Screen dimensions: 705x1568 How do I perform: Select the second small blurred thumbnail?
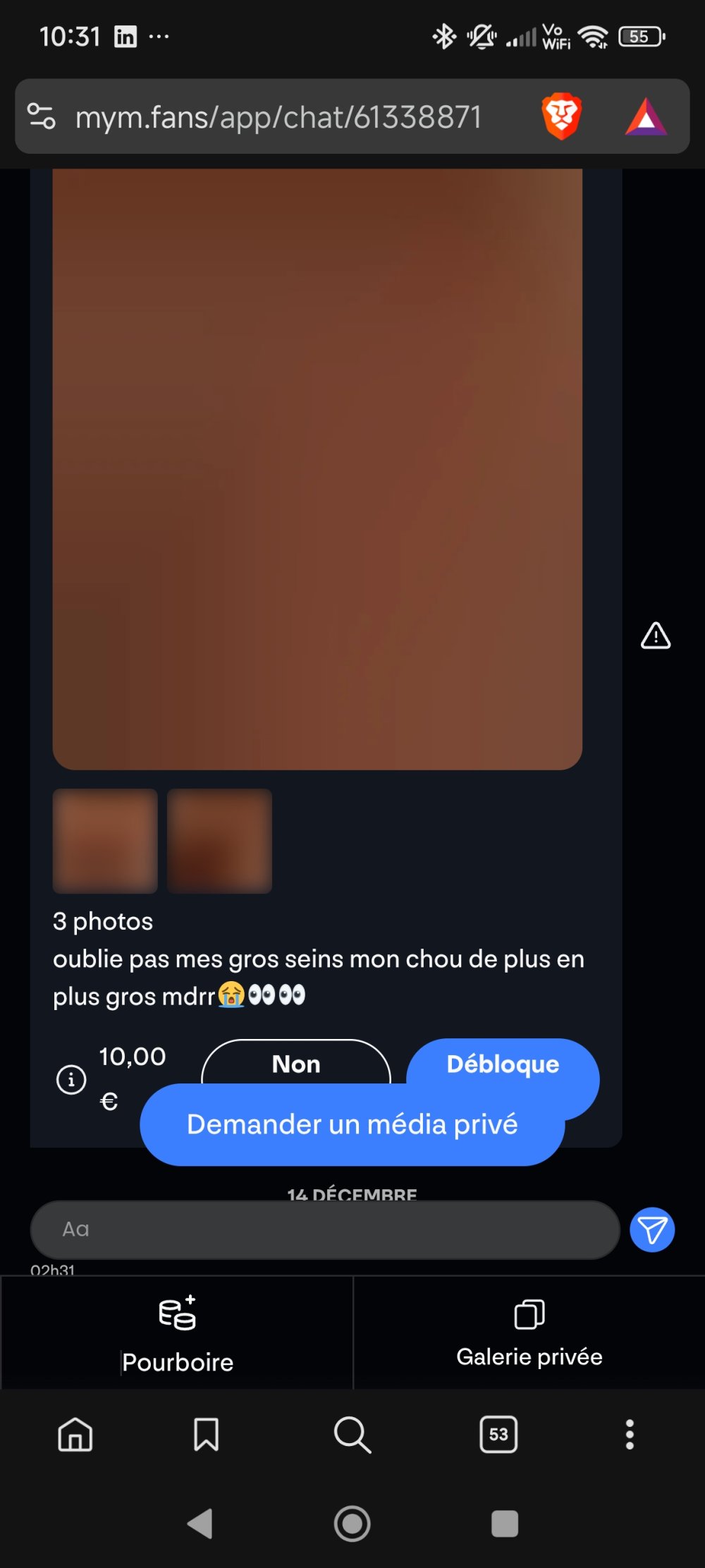coord(219,841)
